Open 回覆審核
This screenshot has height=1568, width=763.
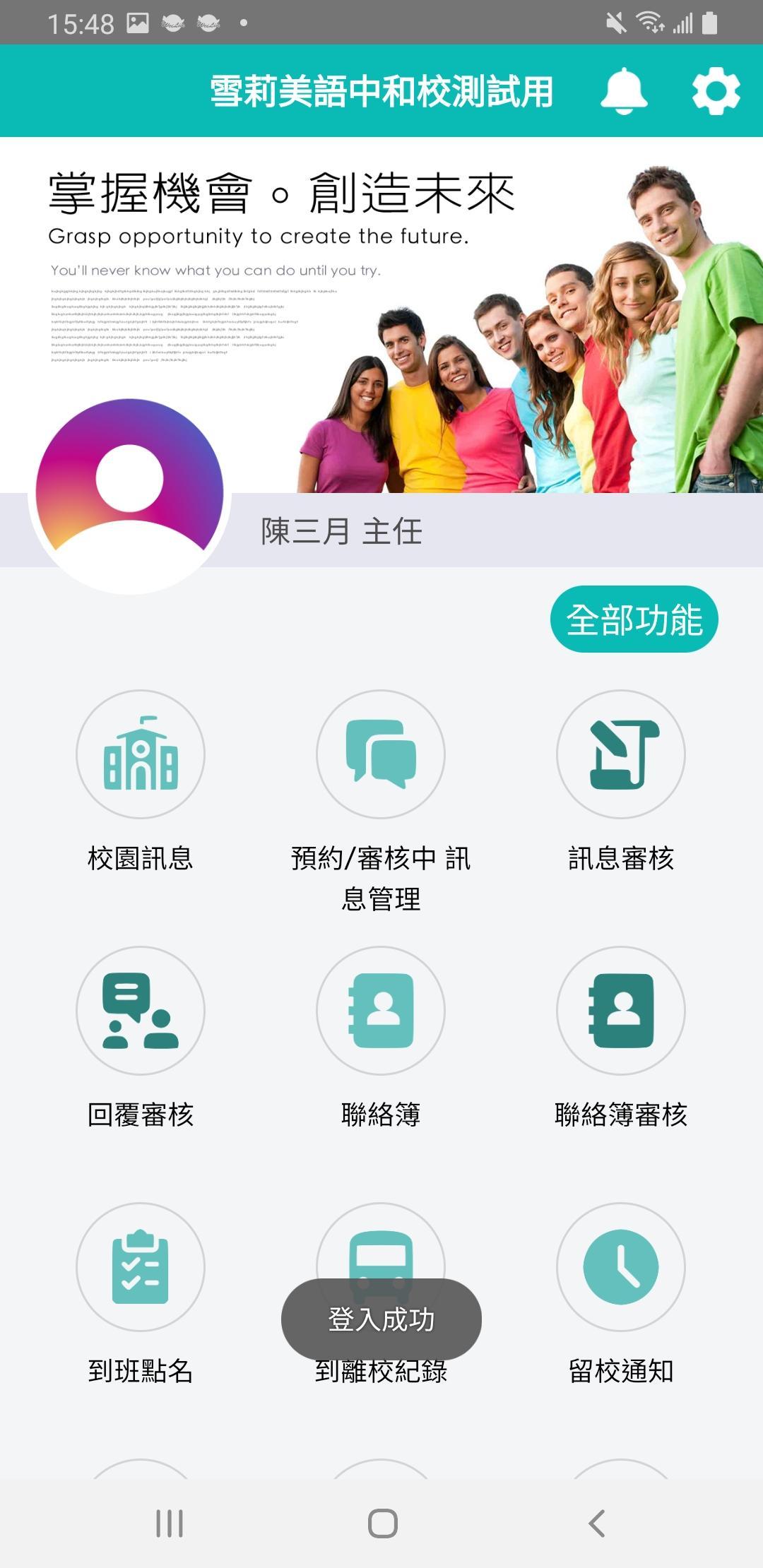141,1011
